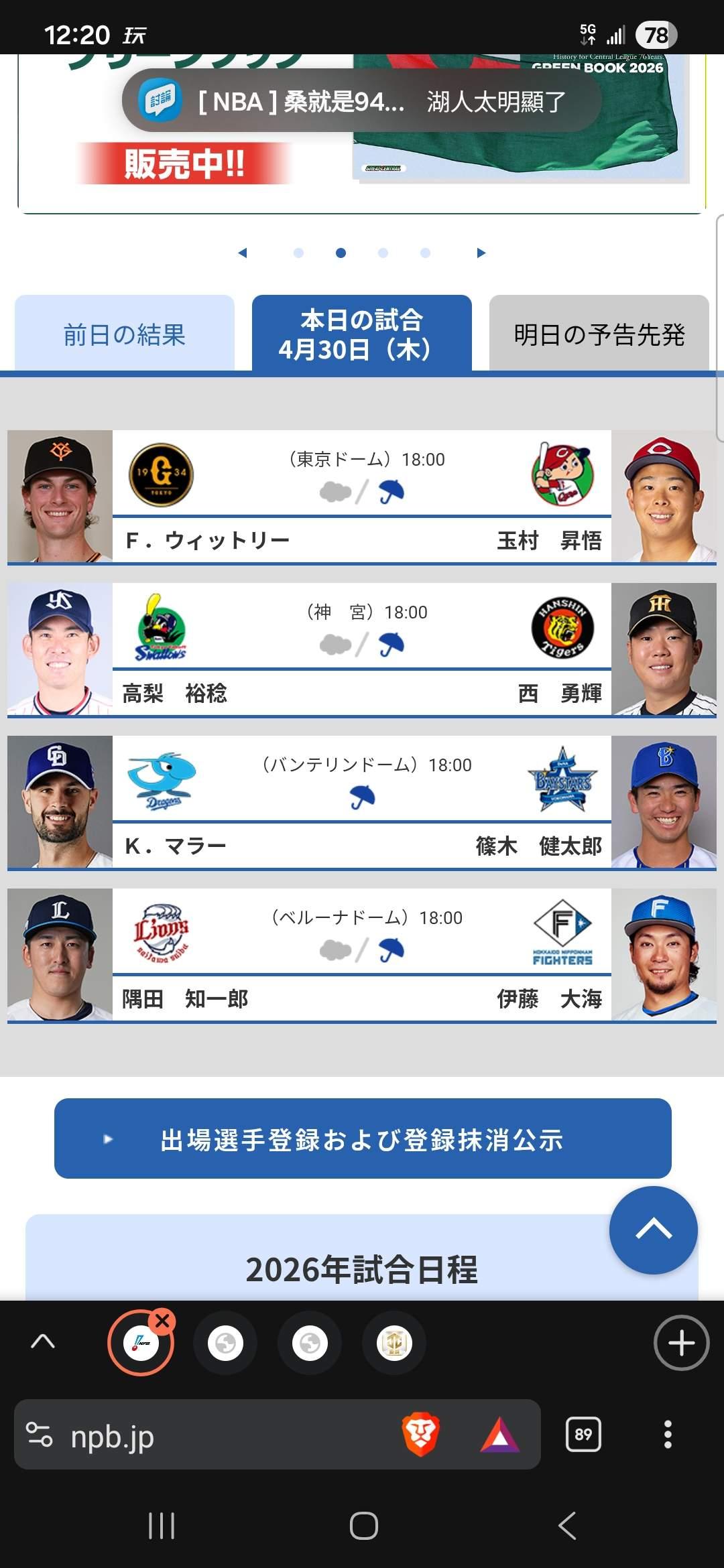Open the Giants vs Carp game at 東京ドーム
Screen dimensions: 724x1568
362,496
